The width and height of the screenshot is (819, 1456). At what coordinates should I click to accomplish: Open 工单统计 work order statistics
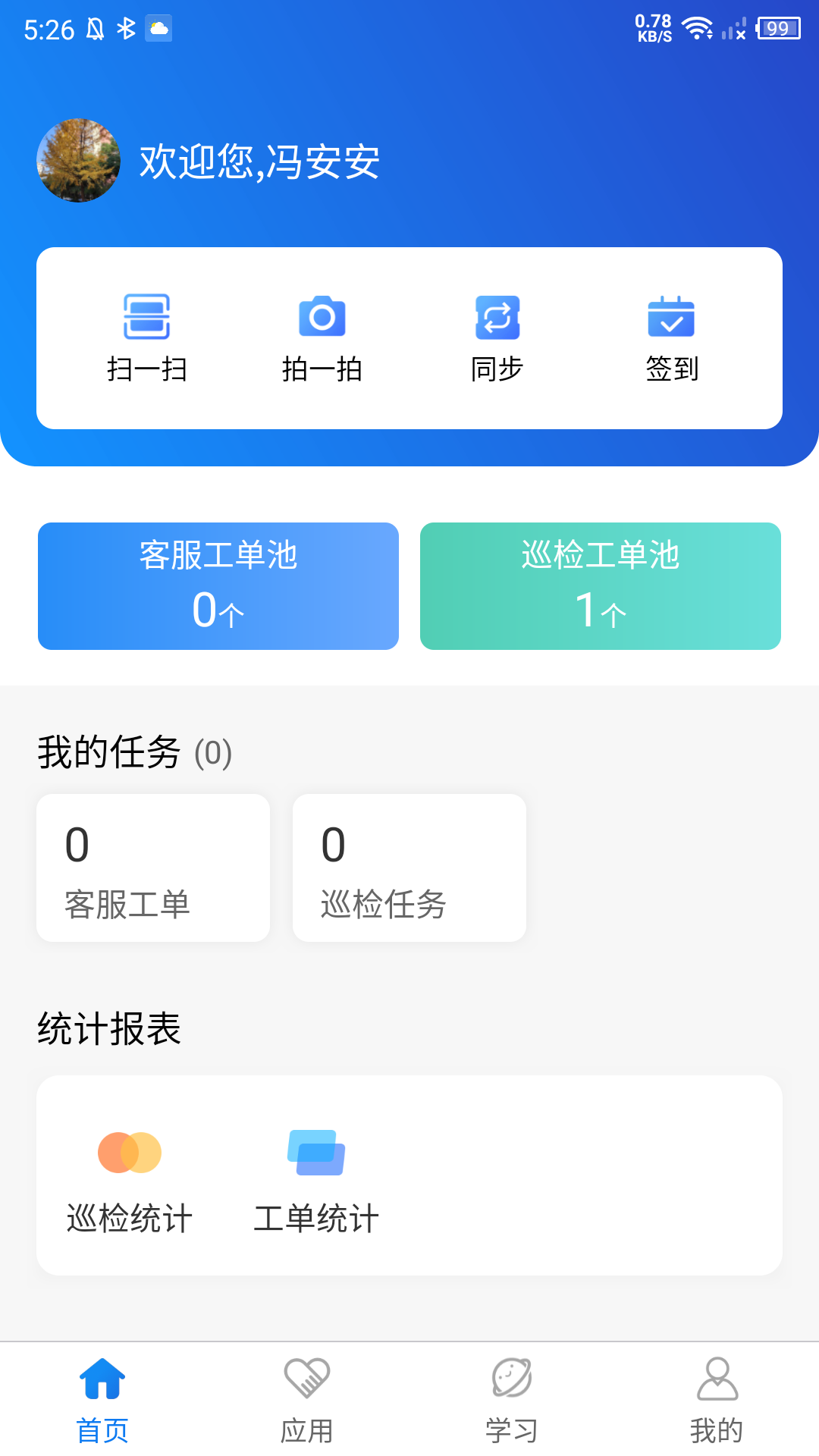pyautogui.click(x=316, y=1172)
